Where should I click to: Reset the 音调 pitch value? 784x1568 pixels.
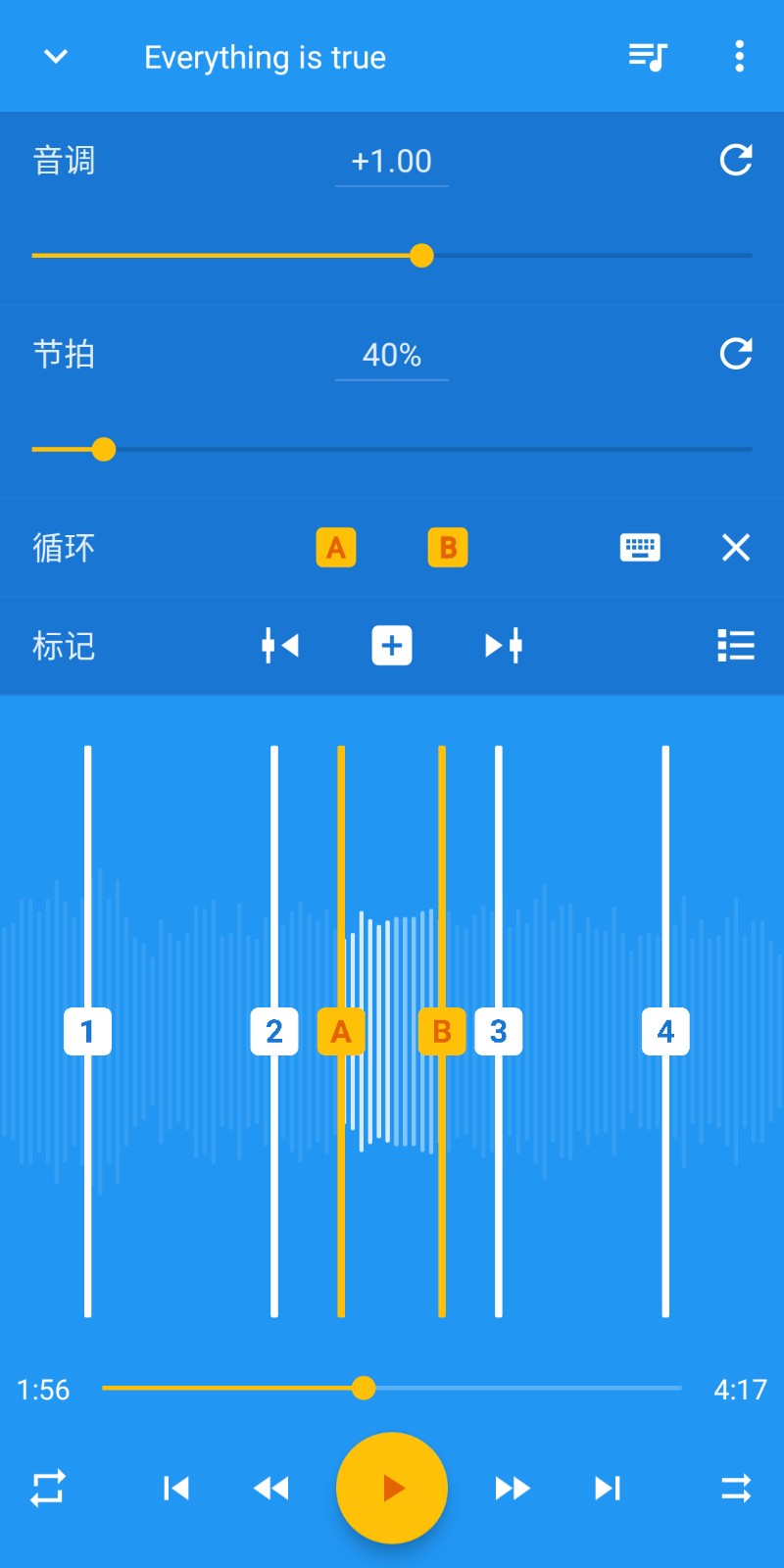point(736,161)
